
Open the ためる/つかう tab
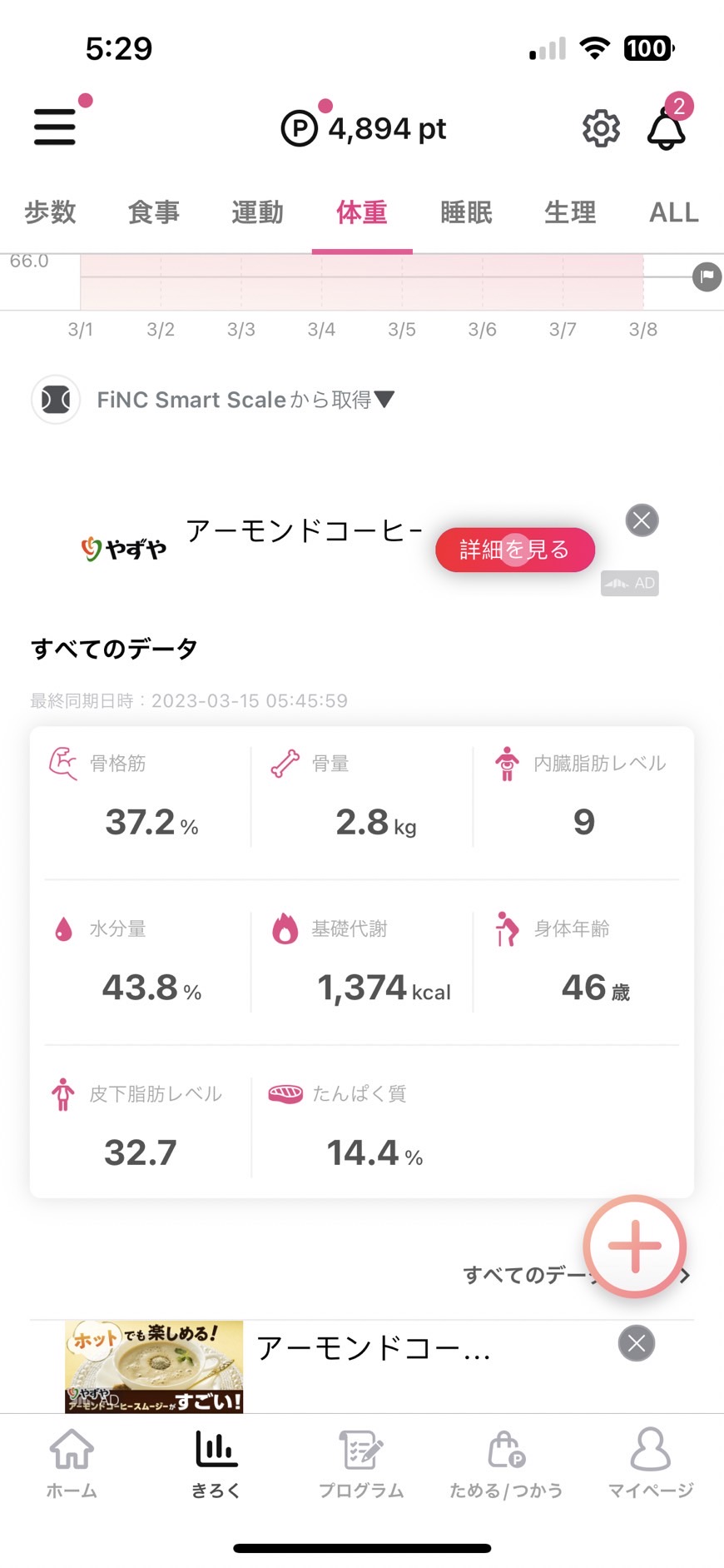click(x=506, y=1464)
